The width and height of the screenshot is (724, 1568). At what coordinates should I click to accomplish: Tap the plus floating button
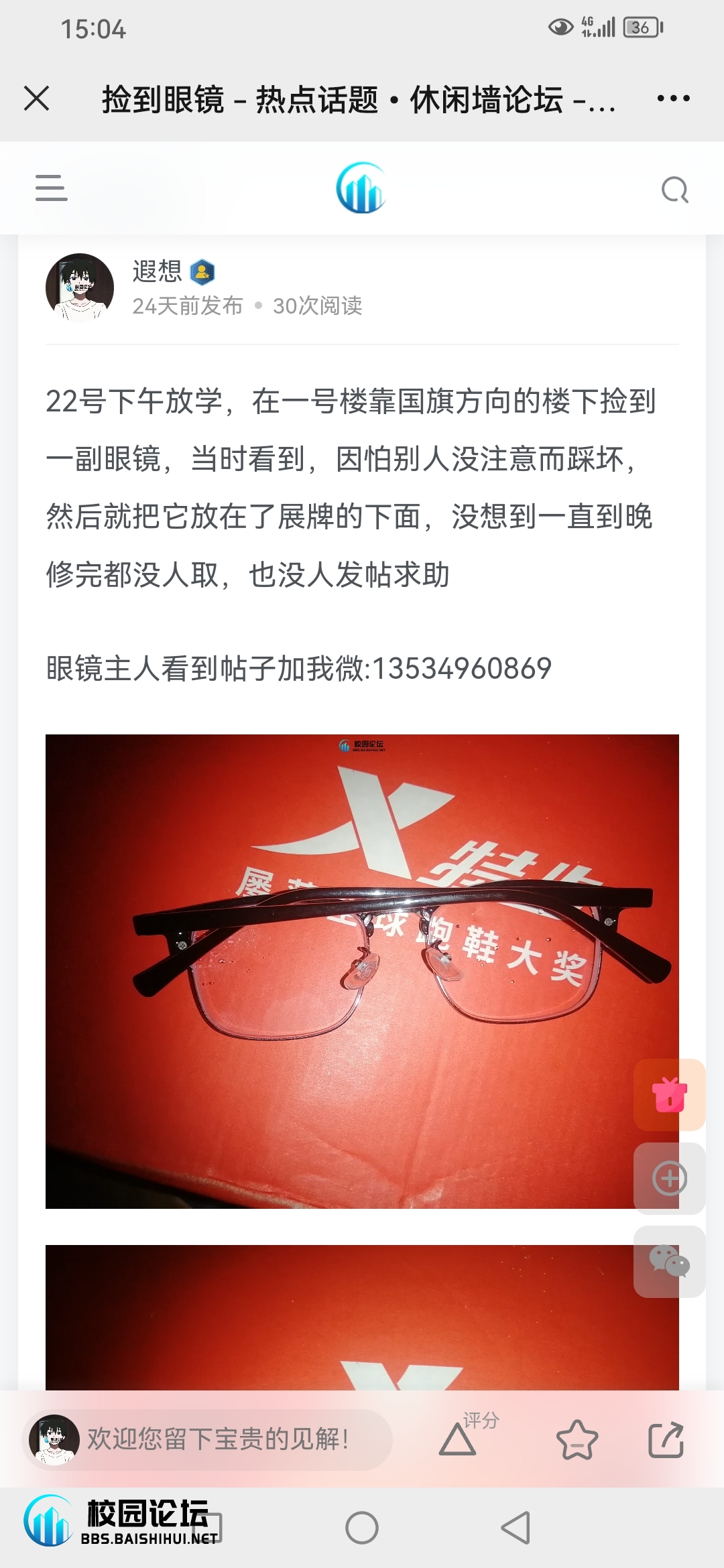(x=669, y=1178)
